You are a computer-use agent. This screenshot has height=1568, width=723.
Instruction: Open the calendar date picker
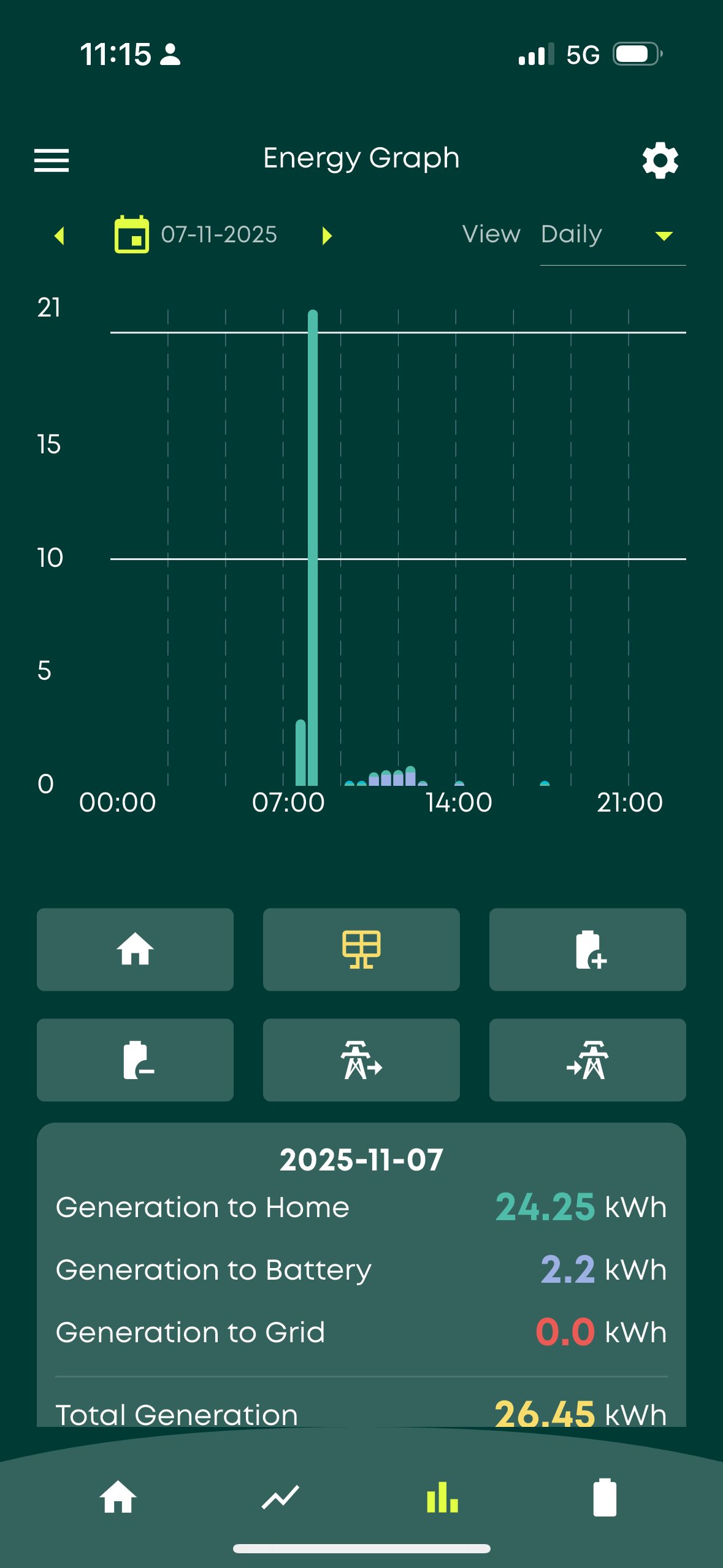point(132,234)
